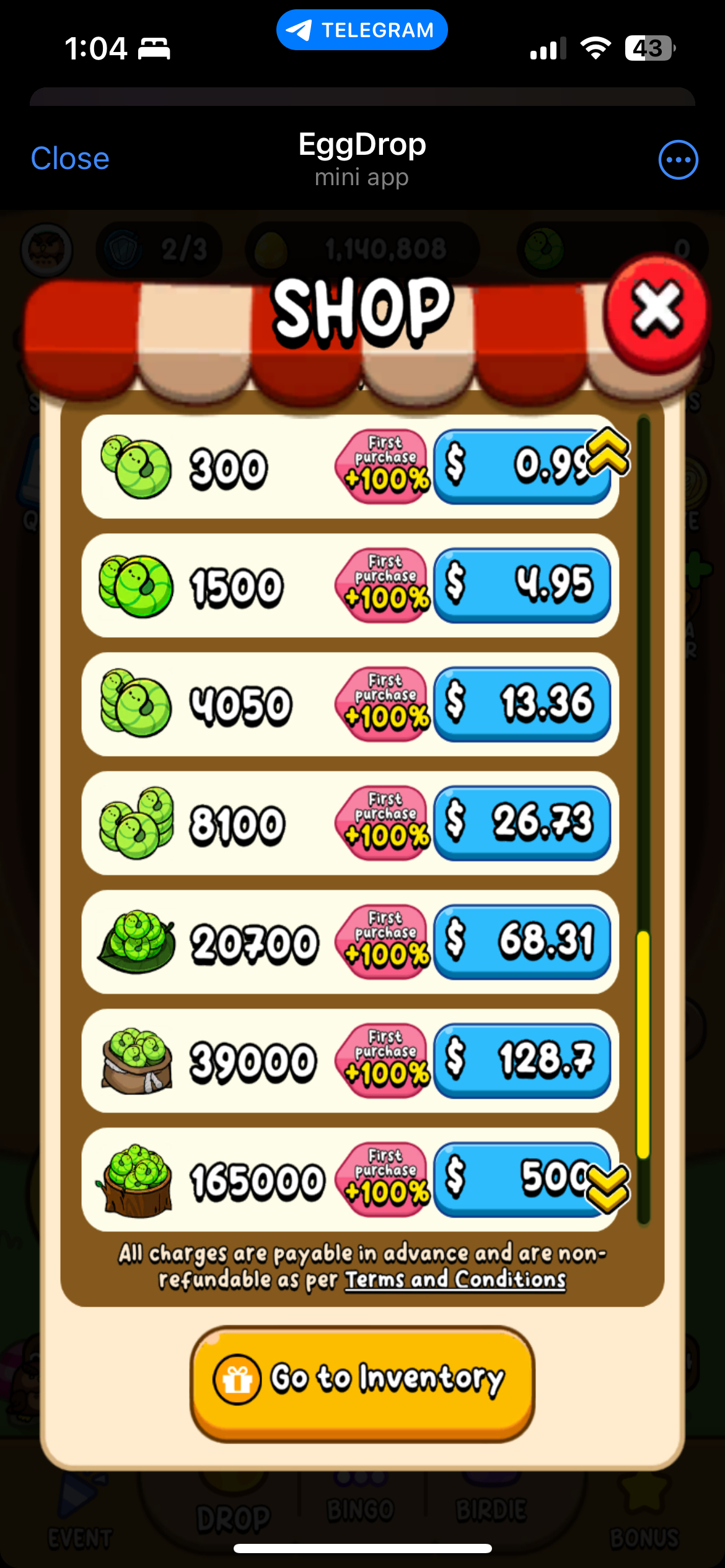Close the EggDrop mini app
725x1568 pixels.
click(x=70, y=159)
